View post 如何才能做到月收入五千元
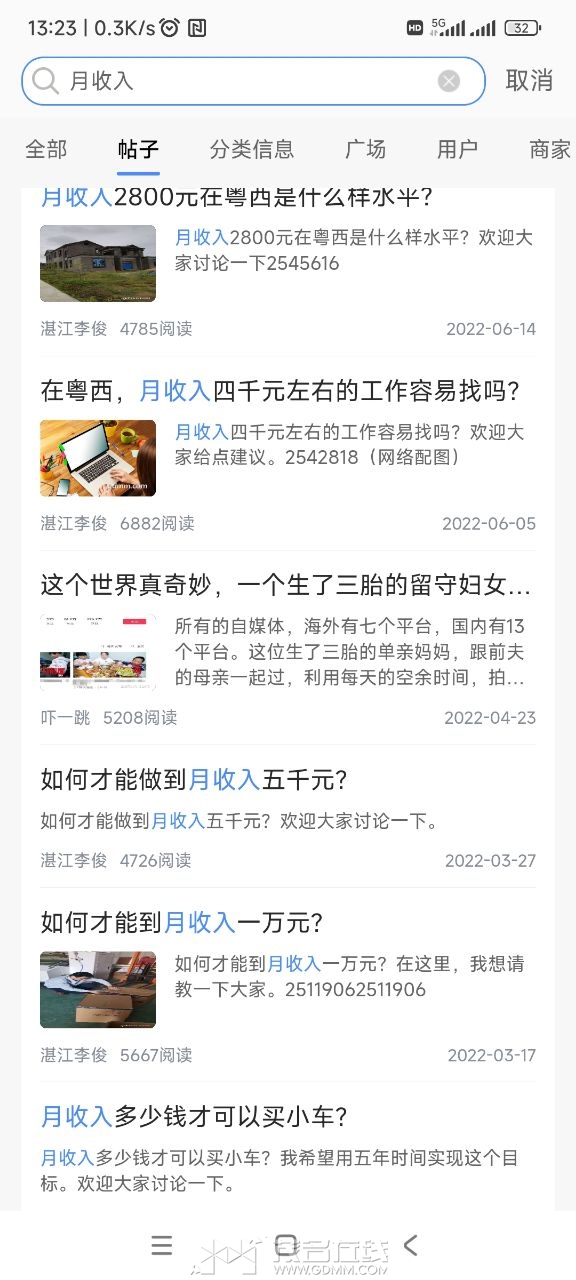The height and width of the screenshot is (1280, 576). pyautogui.click(x=288, y=816)
